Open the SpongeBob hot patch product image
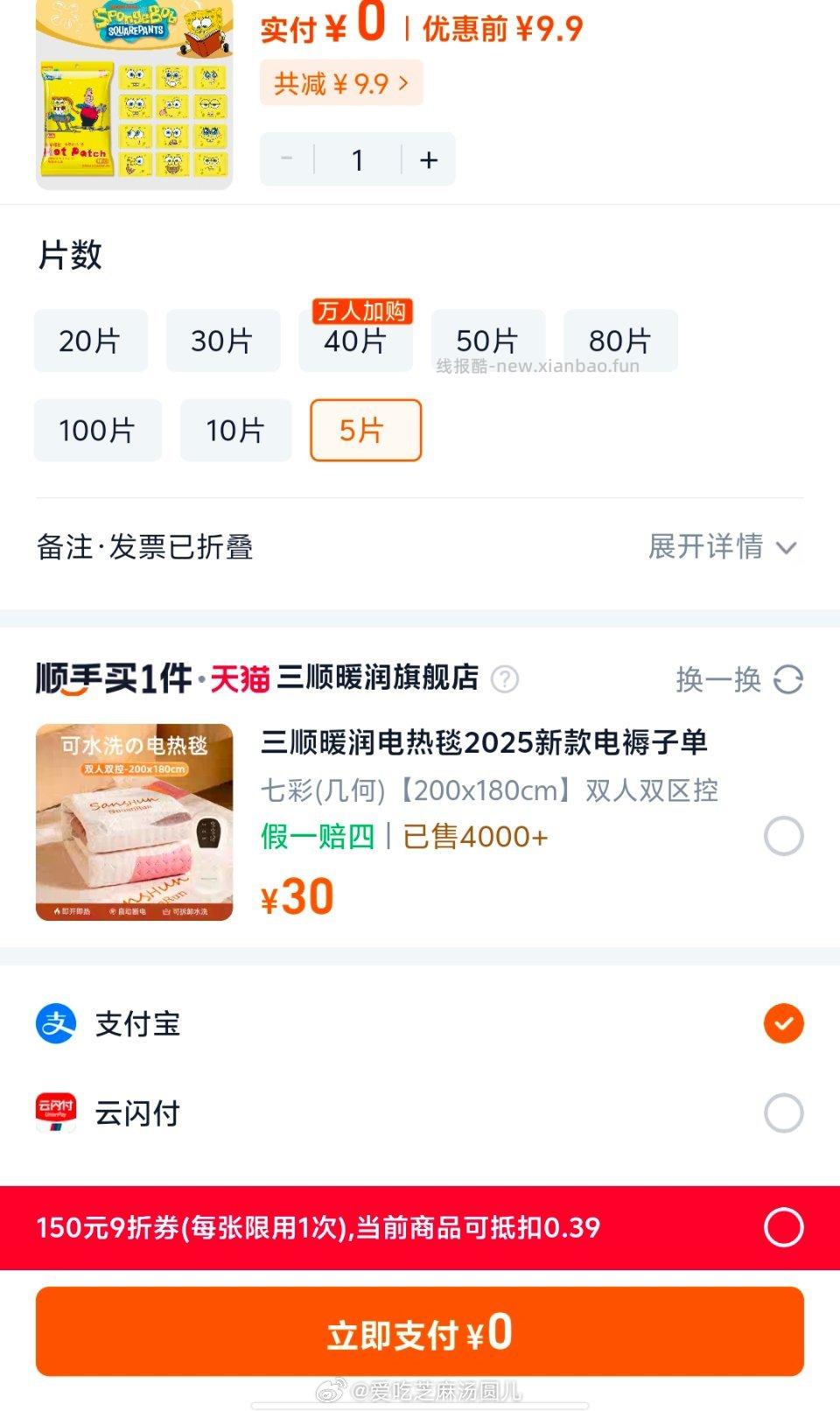The width and height of the screenshot is (840, 1411). pyautogui.click(x=133, y=96)
